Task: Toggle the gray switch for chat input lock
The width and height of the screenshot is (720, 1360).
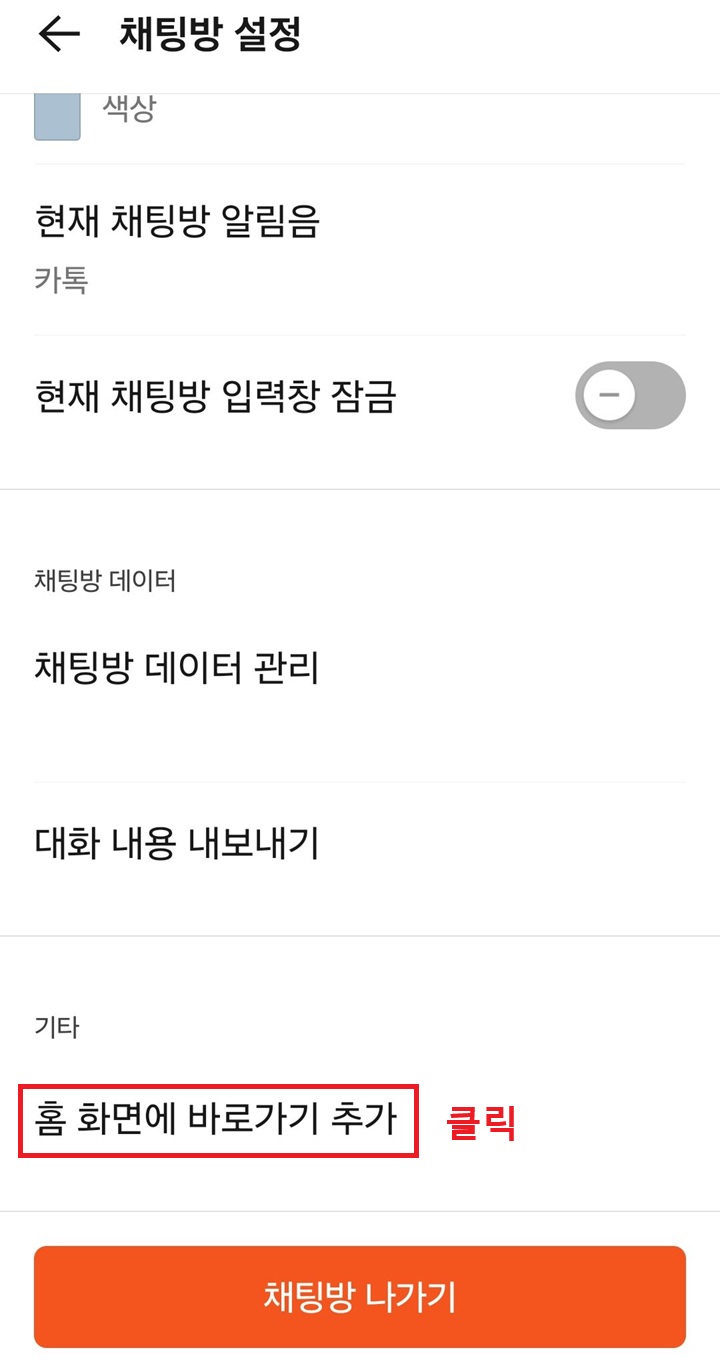Action: 629,395
